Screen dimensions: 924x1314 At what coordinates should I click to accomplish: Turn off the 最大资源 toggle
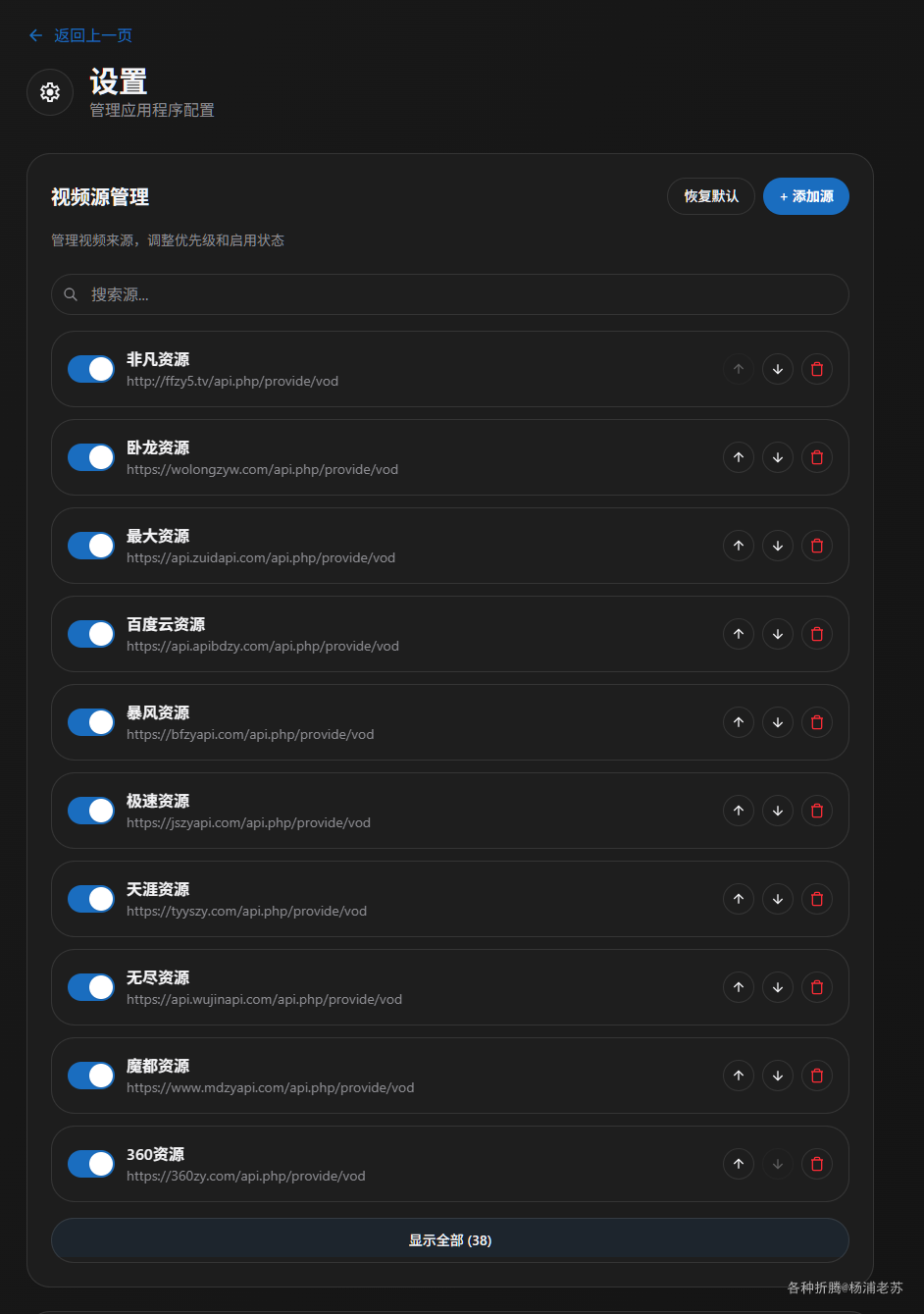click(x=91, y=546)
